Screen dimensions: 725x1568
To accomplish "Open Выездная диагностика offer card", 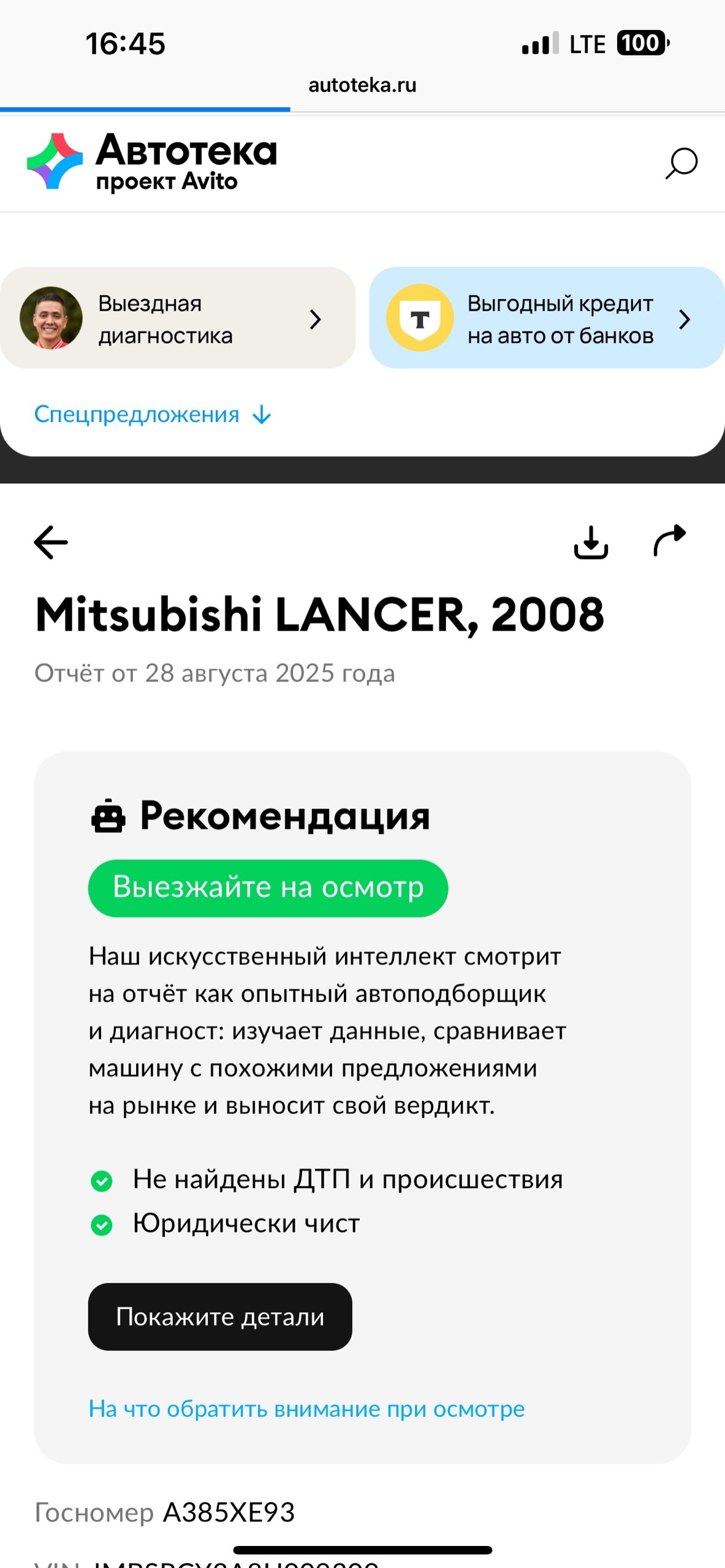I will tap(178, 318).
